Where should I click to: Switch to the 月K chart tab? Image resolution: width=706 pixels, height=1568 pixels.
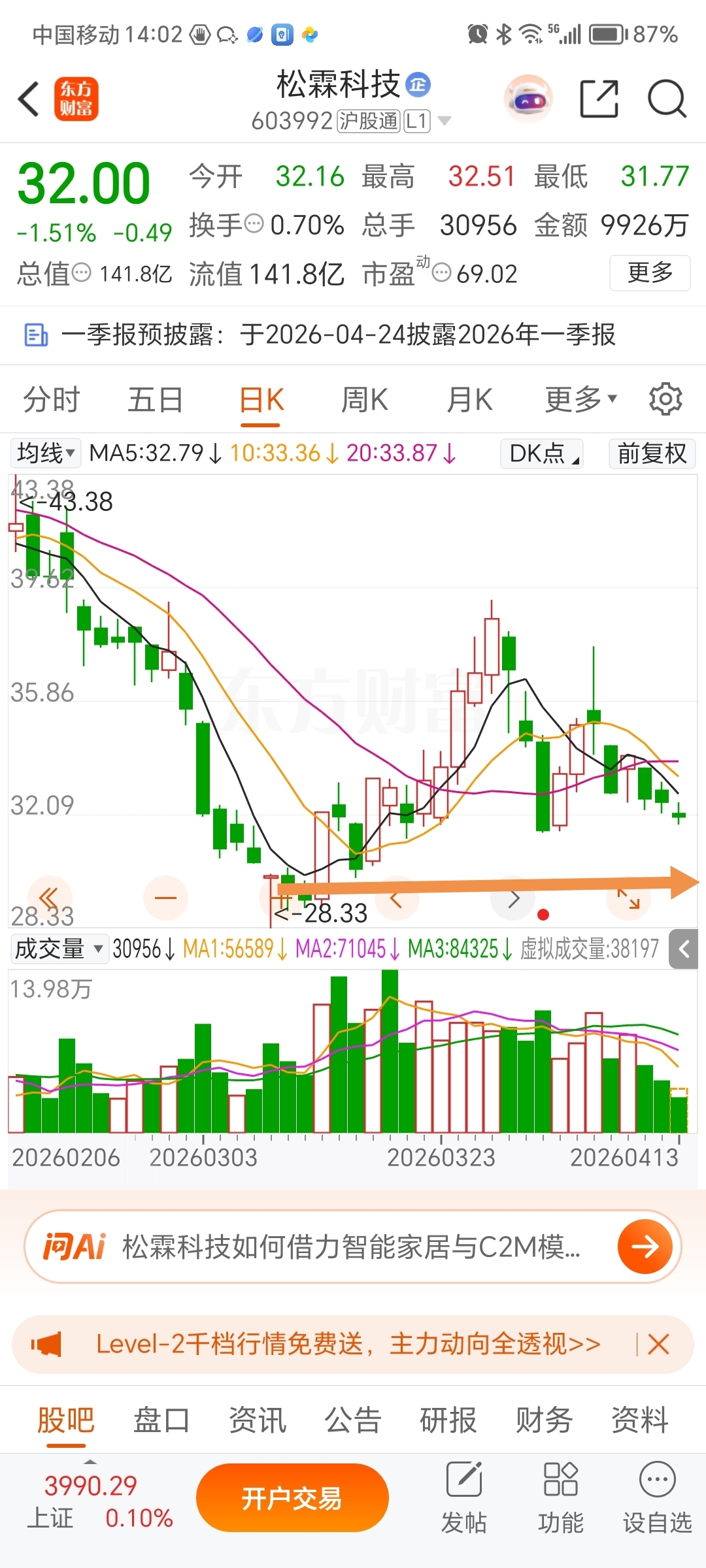(469, 400)
